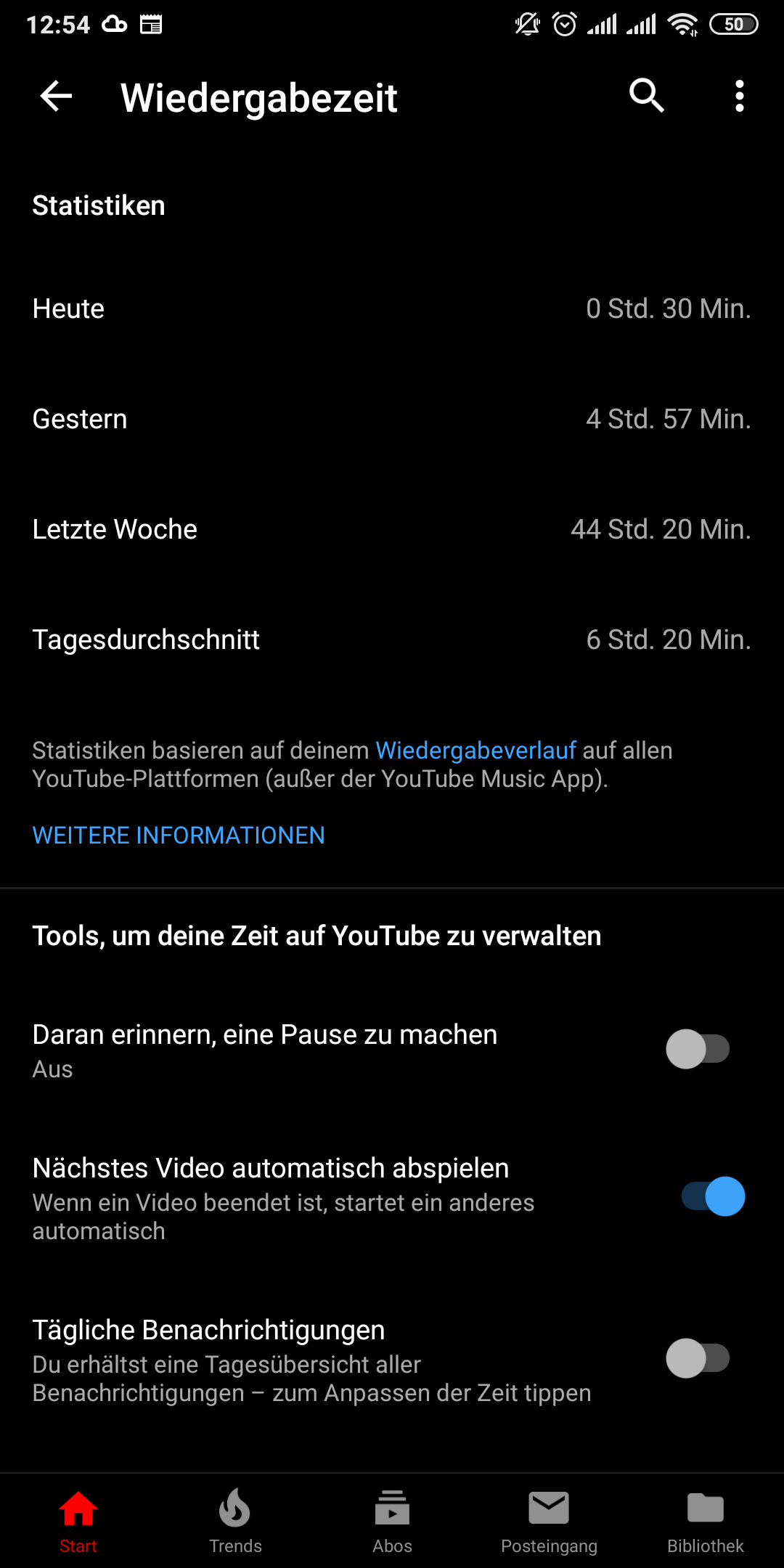The width and height of the screenshot is (784, 1568).
Task: Open the search icon
Action: [646, 96]
